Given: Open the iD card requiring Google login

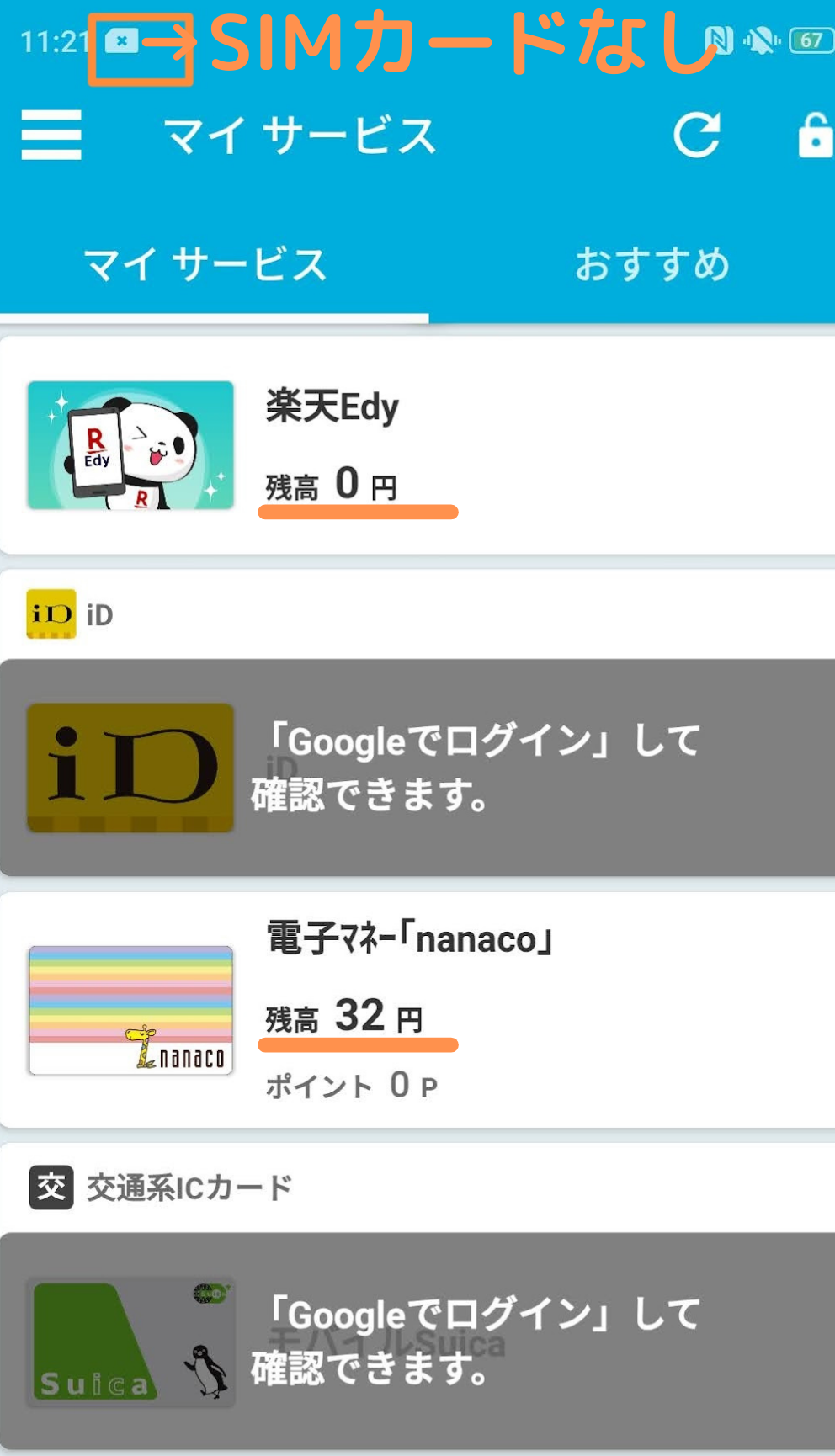Looking at the screenshot, I should coord(417,768).
